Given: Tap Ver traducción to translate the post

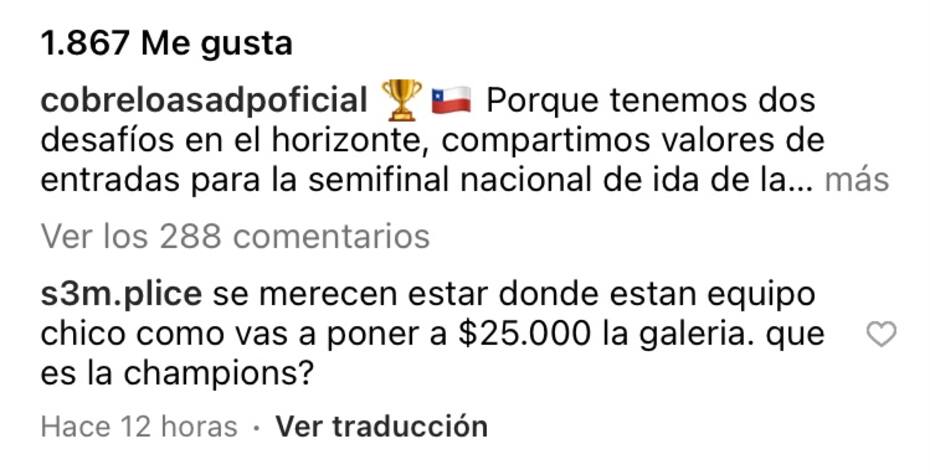Looking at the screenshot, I should coord(382,427).
